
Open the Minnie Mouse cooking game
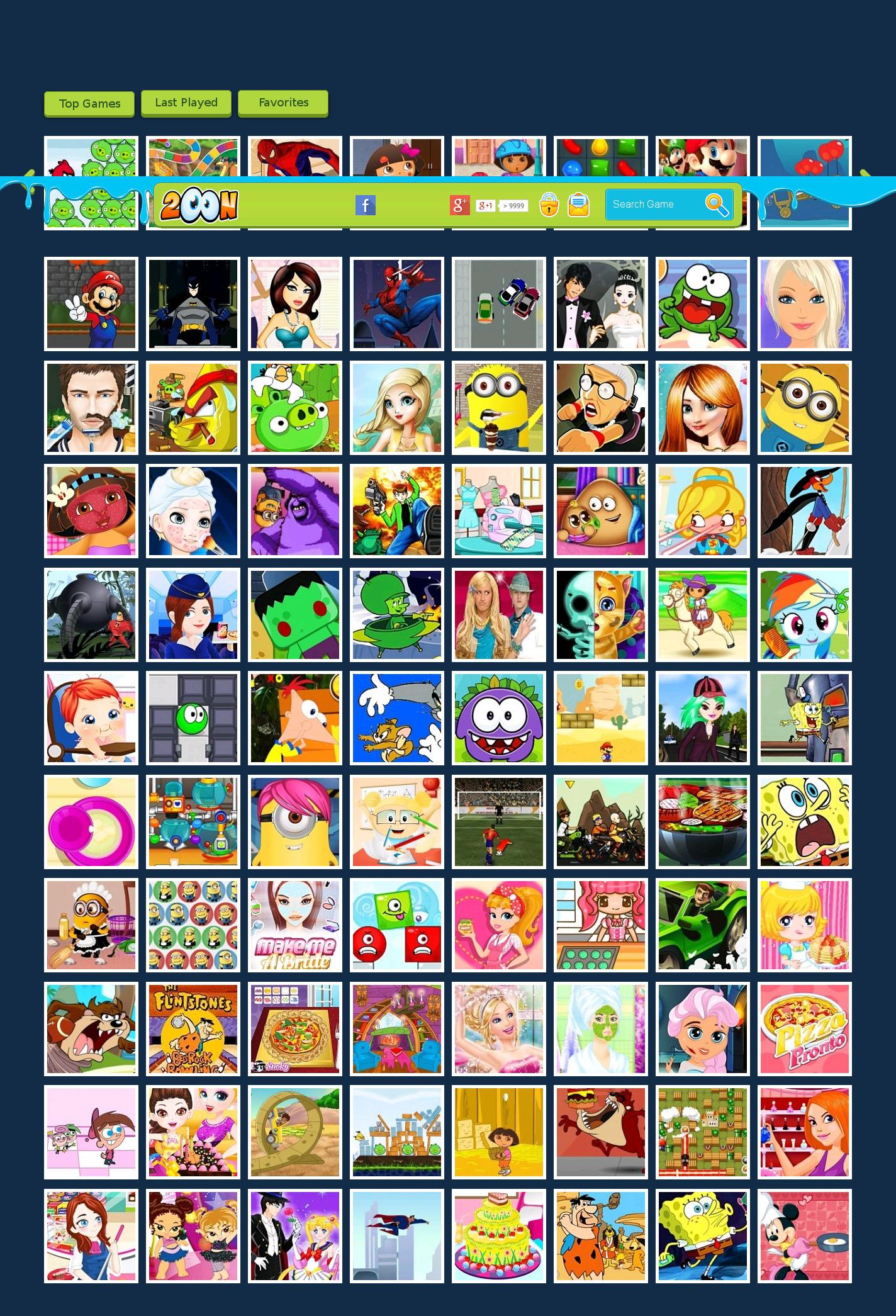pos(805,1236)
